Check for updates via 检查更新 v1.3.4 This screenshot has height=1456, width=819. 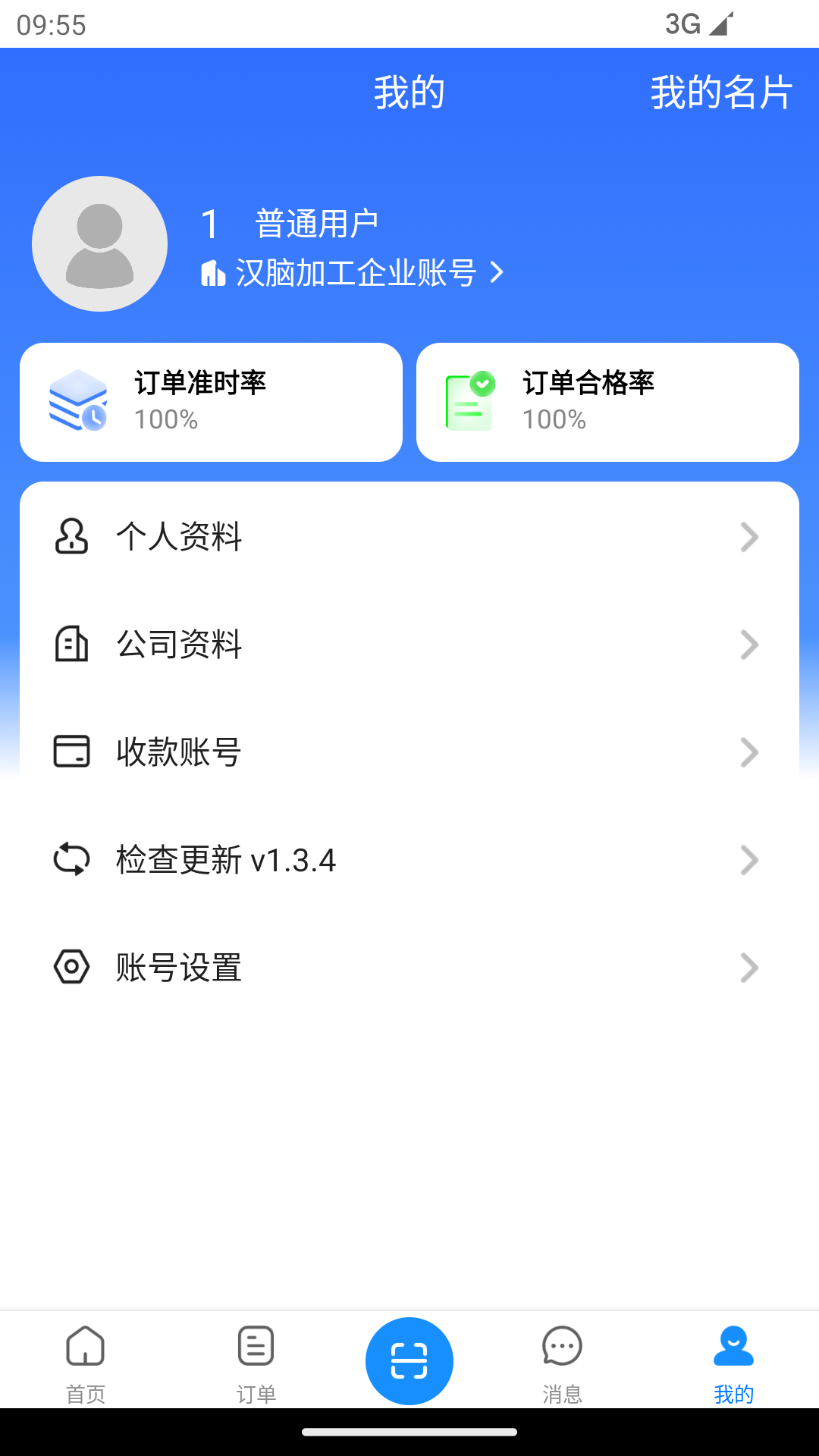(225, 860)
